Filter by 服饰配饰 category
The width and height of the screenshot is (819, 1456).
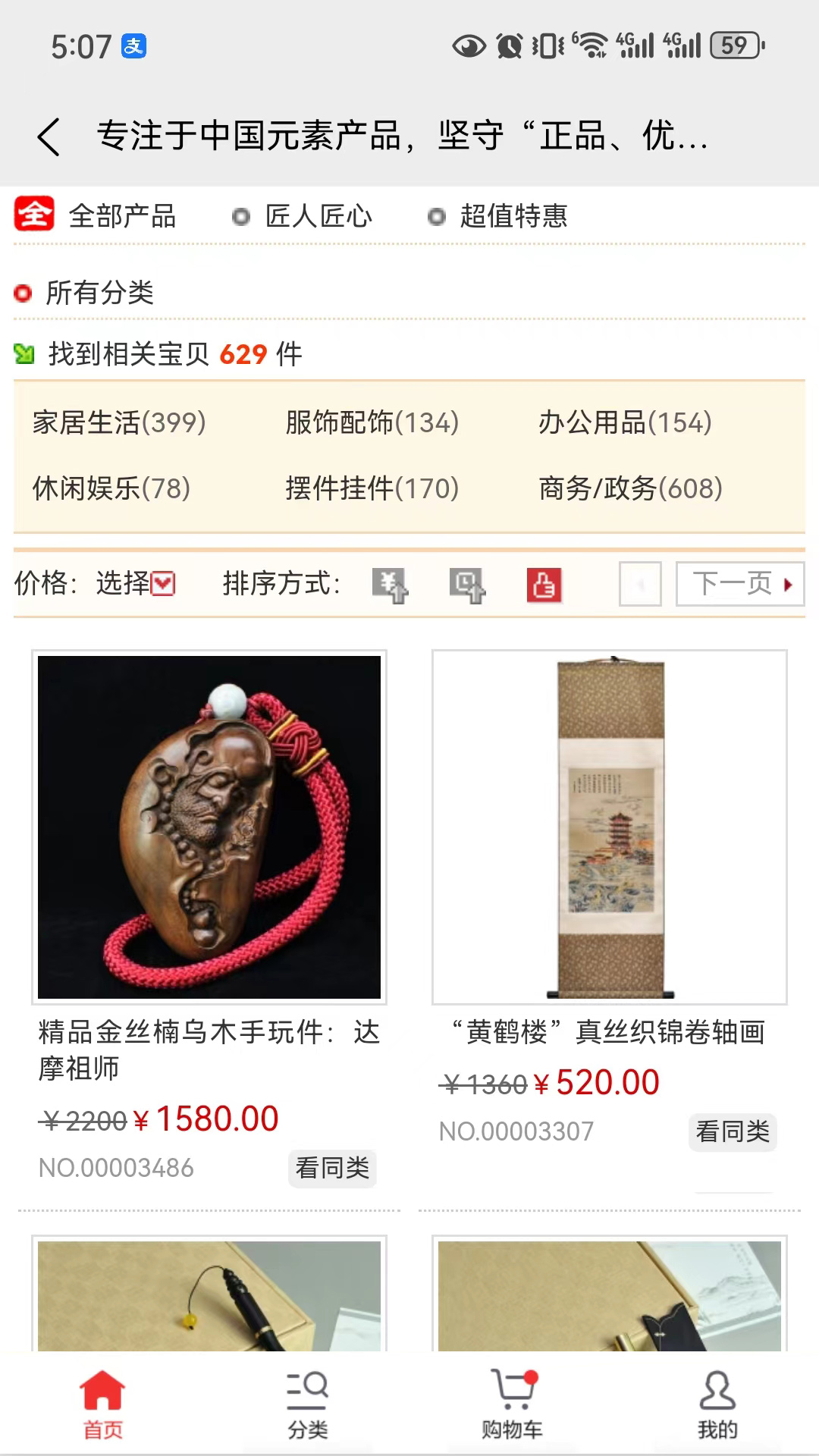372,422
